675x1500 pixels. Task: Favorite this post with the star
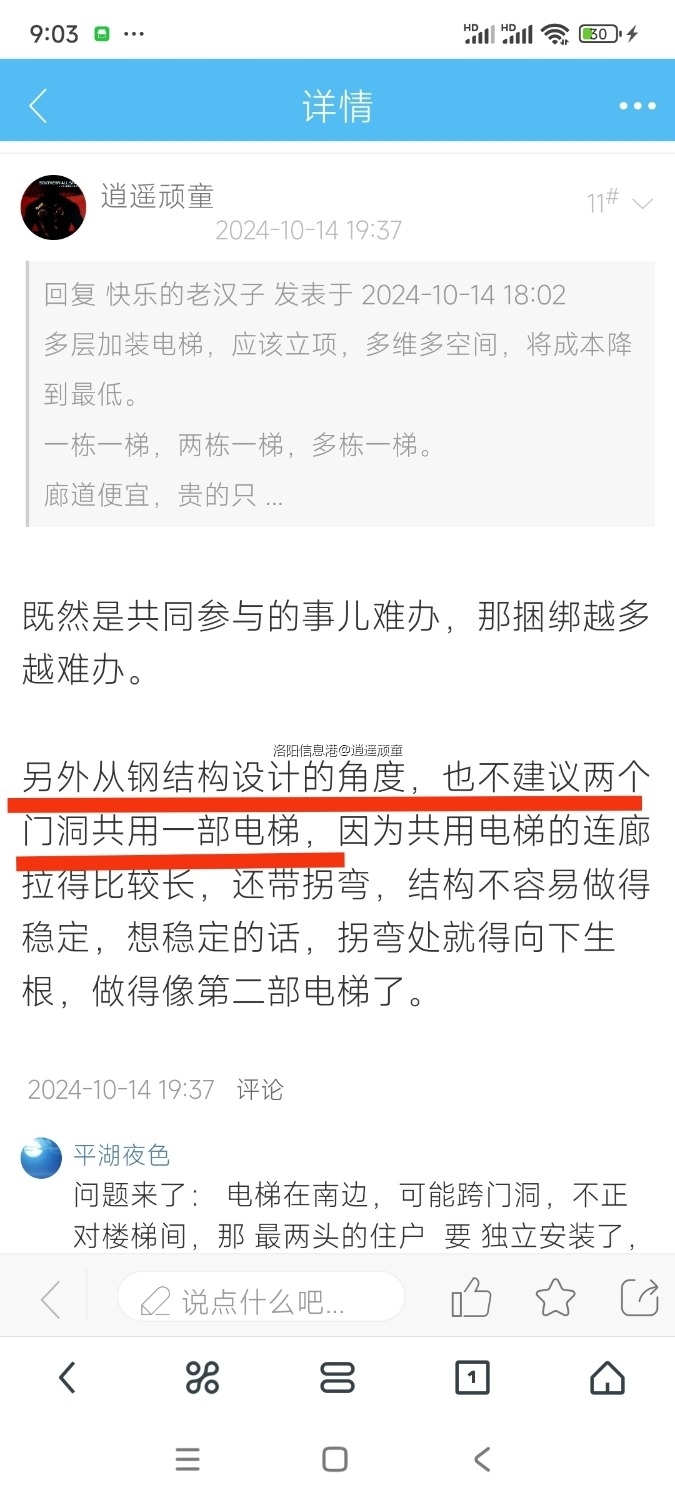pos(555,1299)
